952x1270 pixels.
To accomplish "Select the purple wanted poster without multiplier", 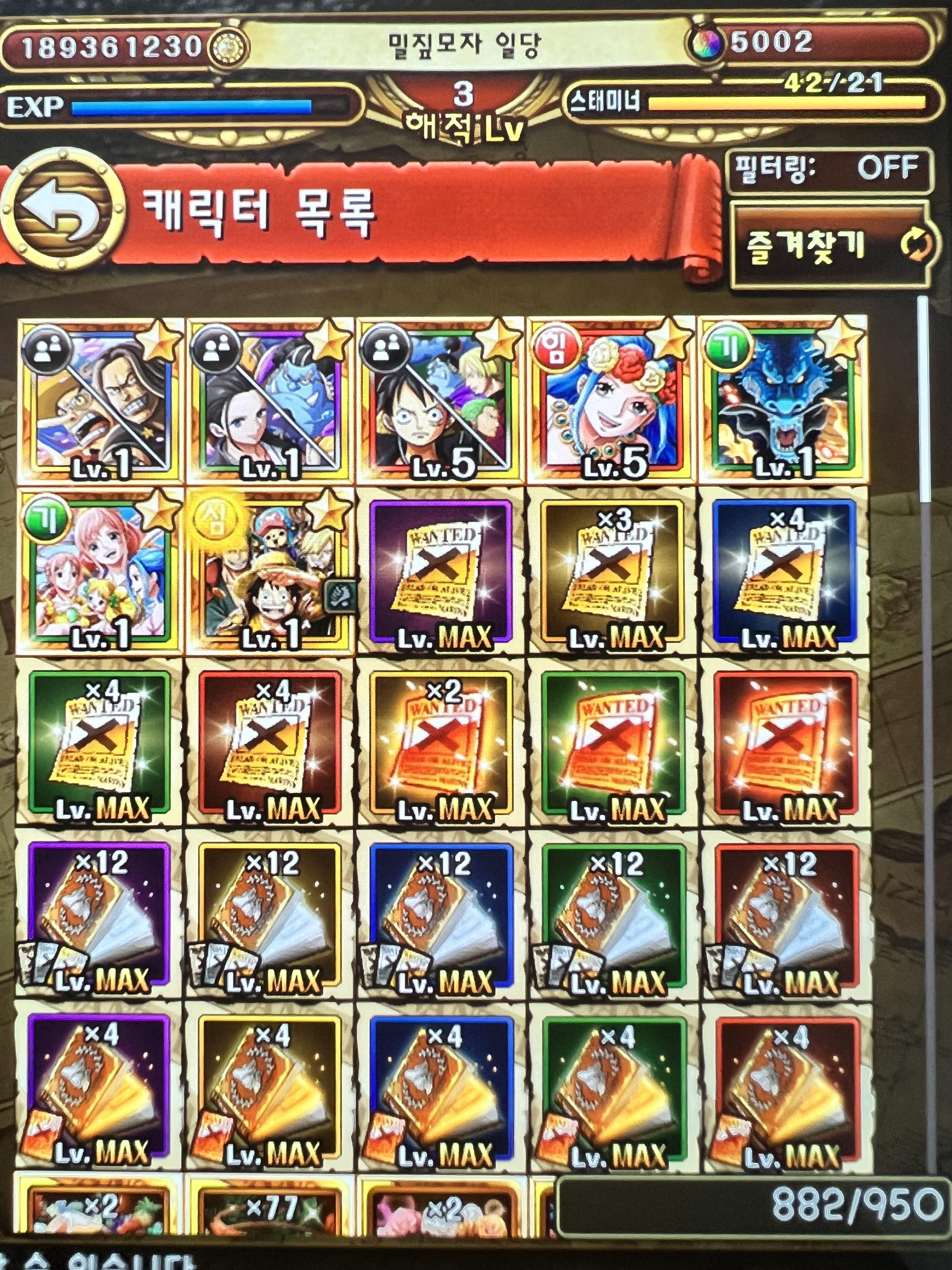I will [x=440, y=571].
